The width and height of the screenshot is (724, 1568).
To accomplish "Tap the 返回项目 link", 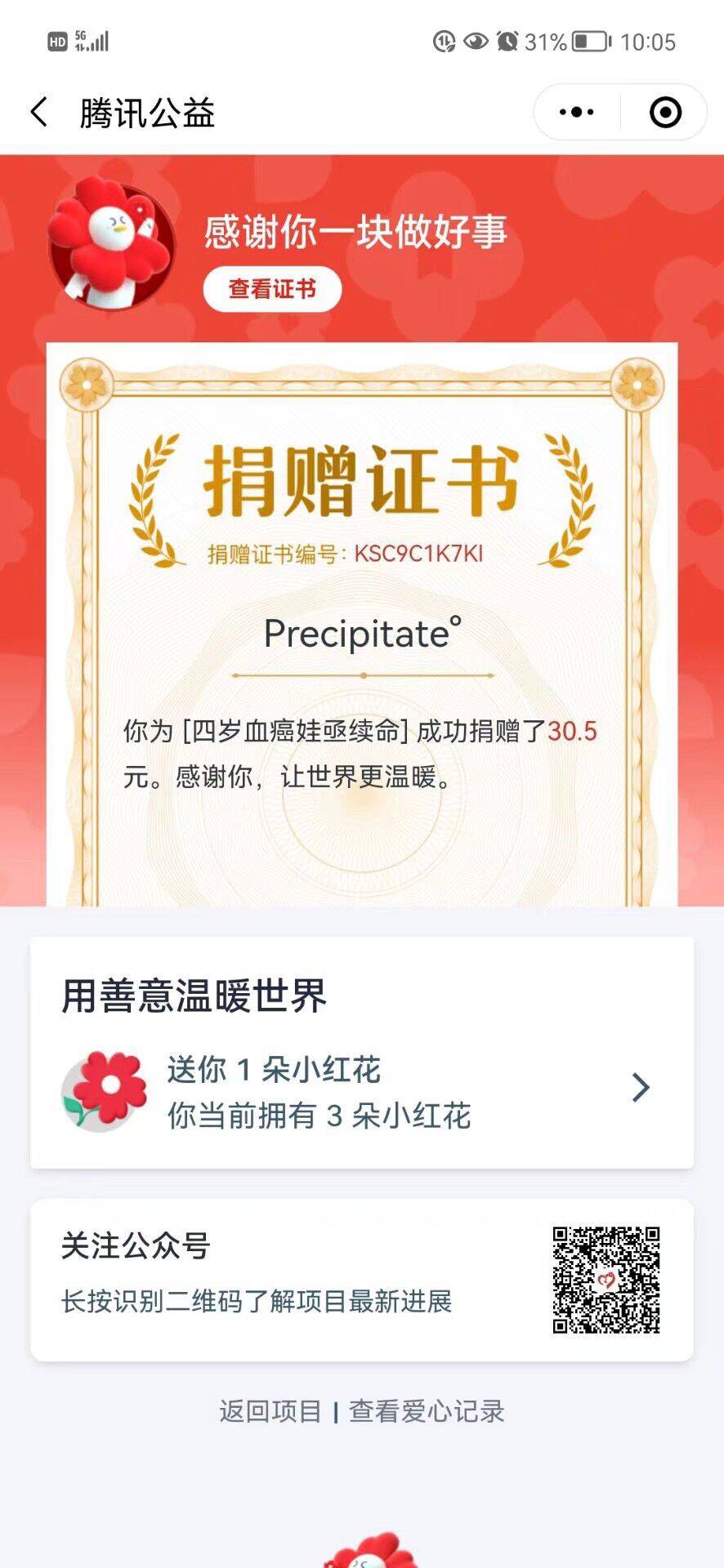I will click(x=270, y=1411).
